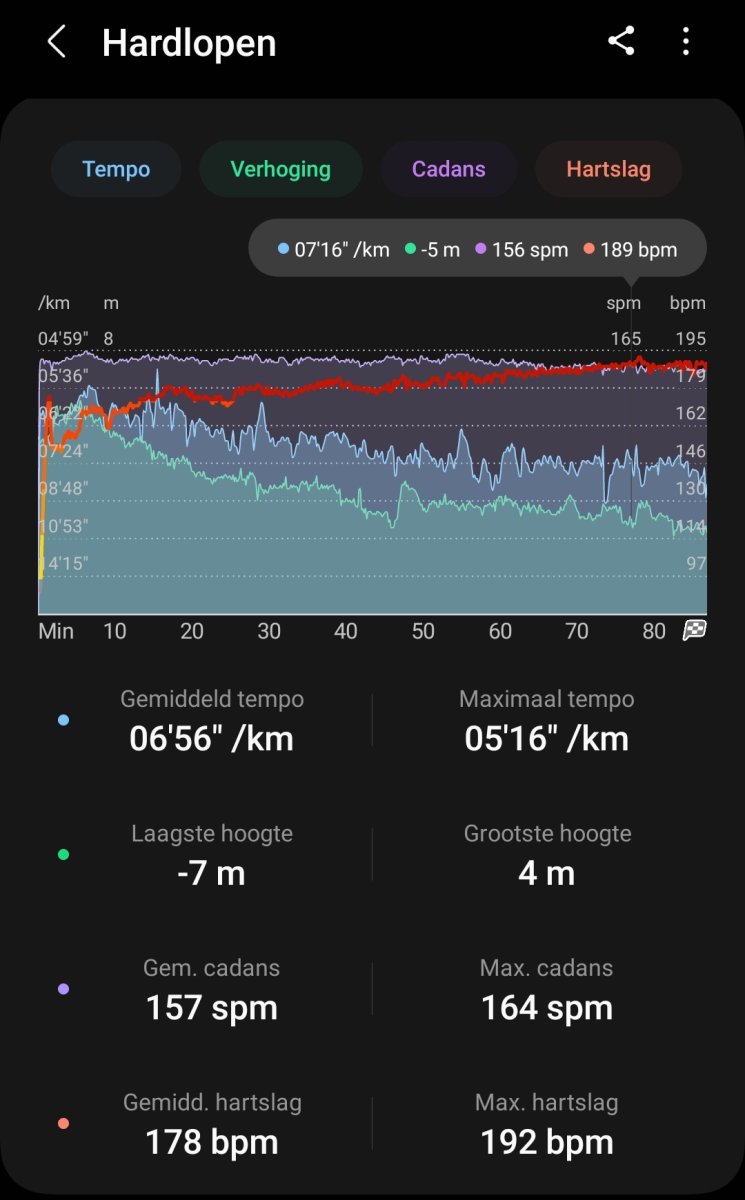This screenshot has width=745, height=1200.
Task: Tap the green dot beside Laagste hoogte
Action: pyautogui.click(x=62, y=853)
